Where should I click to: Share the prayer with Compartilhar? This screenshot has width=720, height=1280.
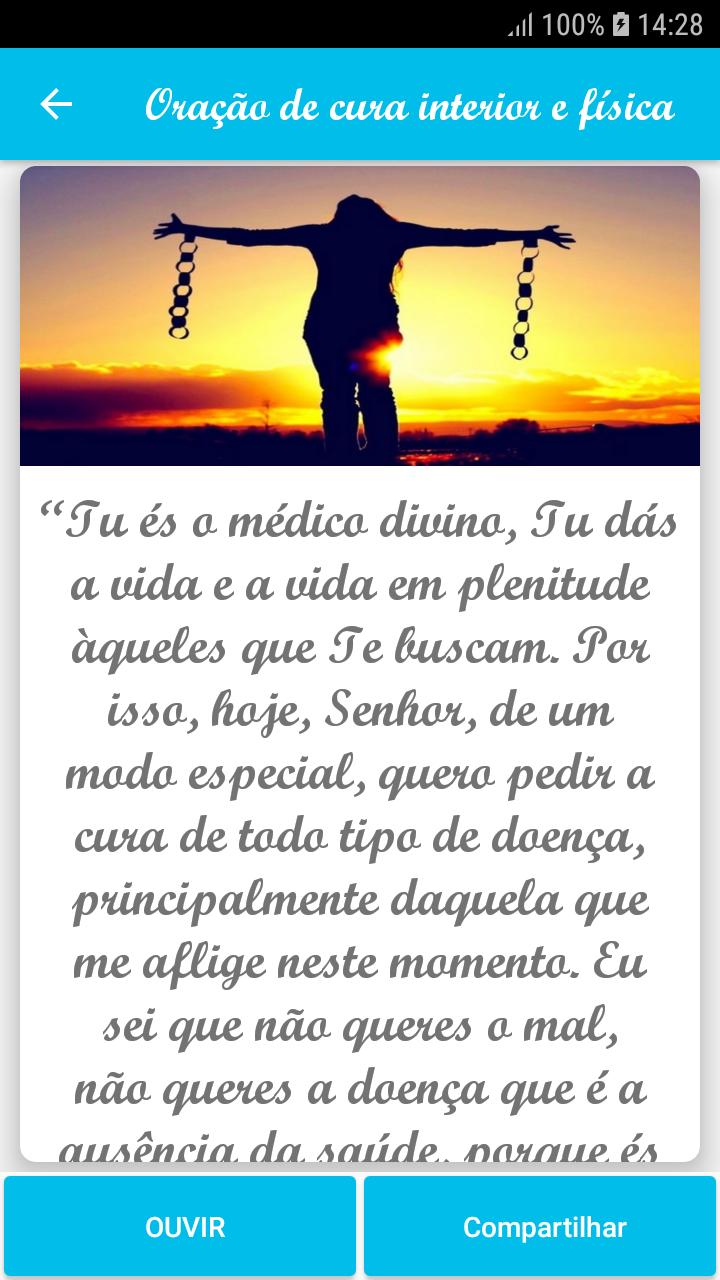[x=540, y=1226]
